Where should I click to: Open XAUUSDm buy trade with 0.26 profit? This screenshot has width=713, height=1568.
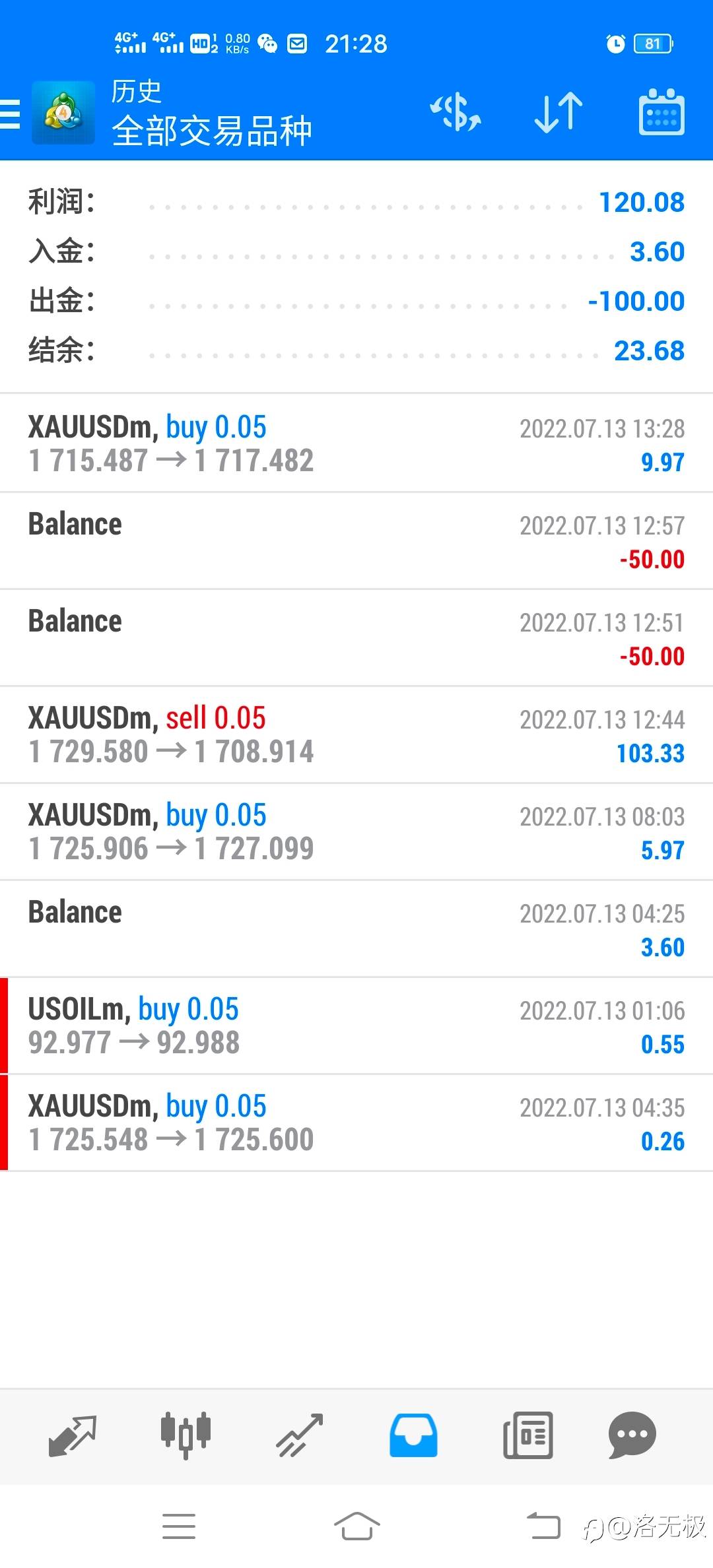[x=356, y=1123]
